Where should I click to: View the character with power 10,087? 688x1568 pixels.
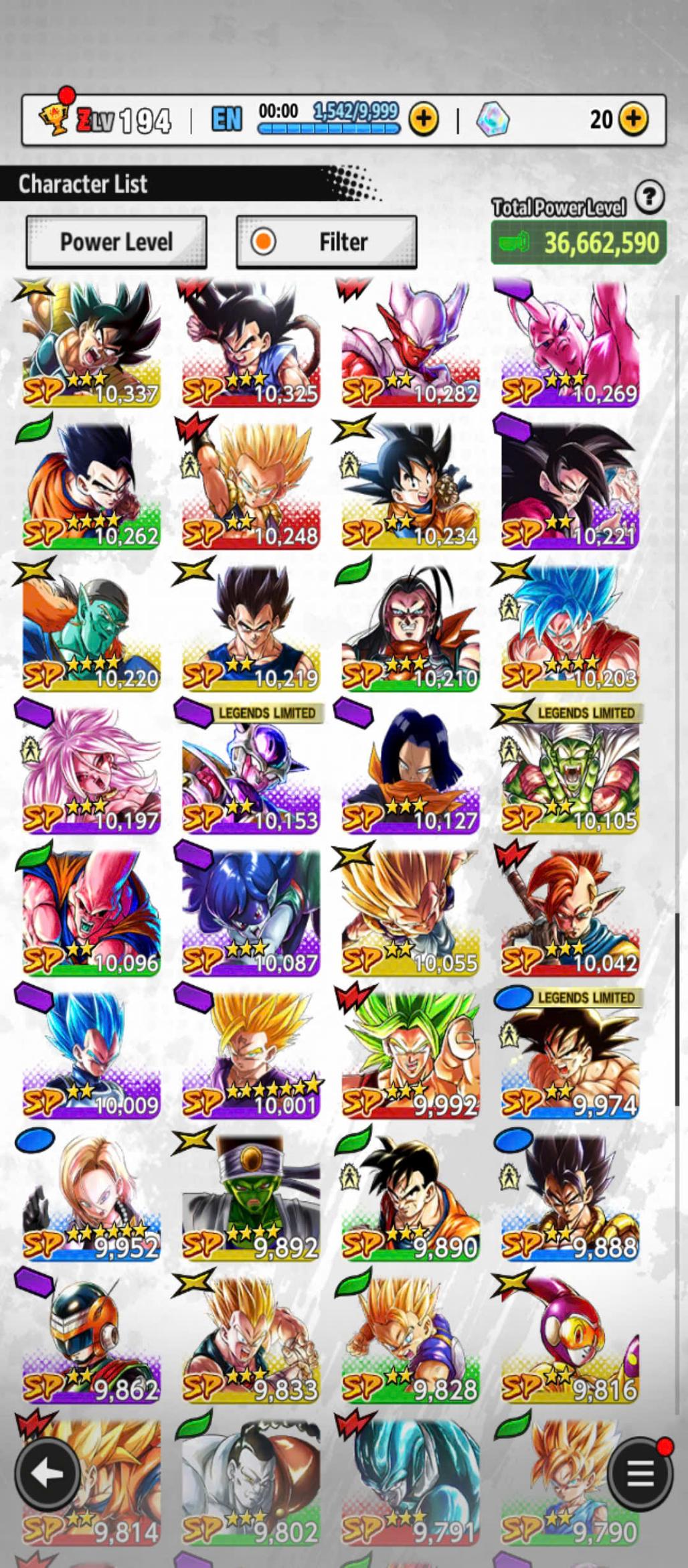tap(251, 913)
